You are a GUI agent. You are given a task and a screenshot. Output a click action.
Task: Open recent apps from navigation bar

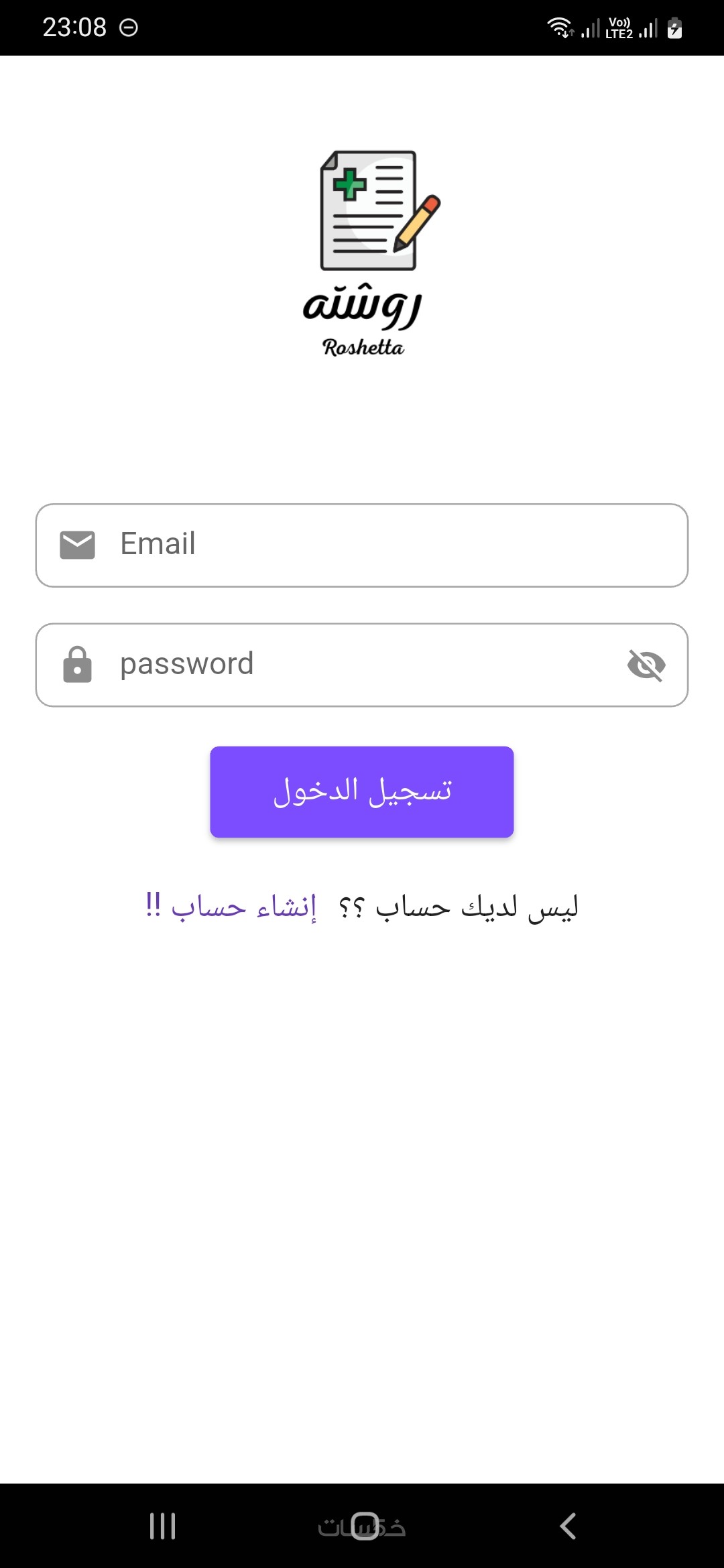(x=162, y=1526)
